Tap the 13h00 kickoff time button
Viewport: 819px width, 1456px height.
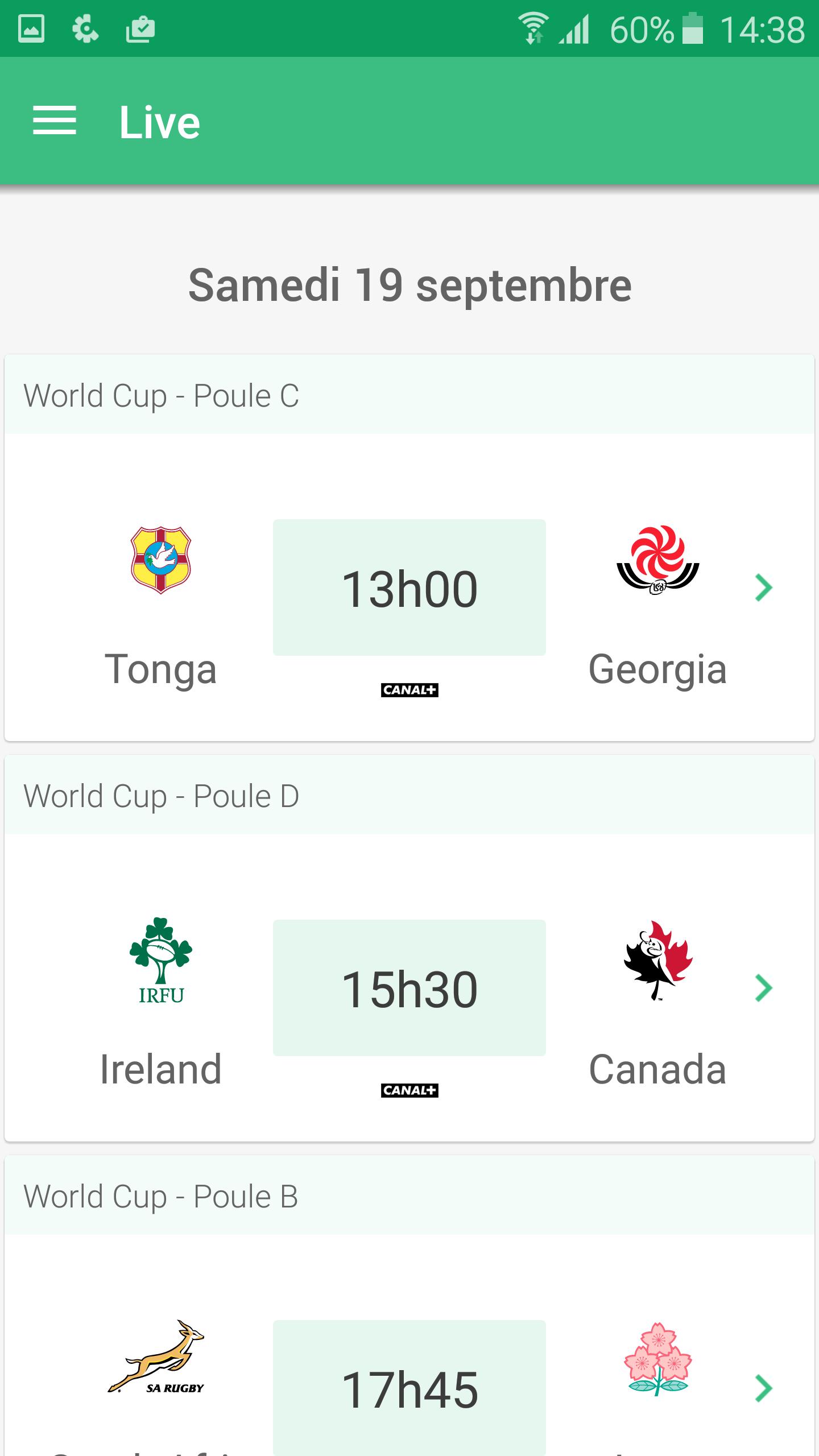point(409,588)
